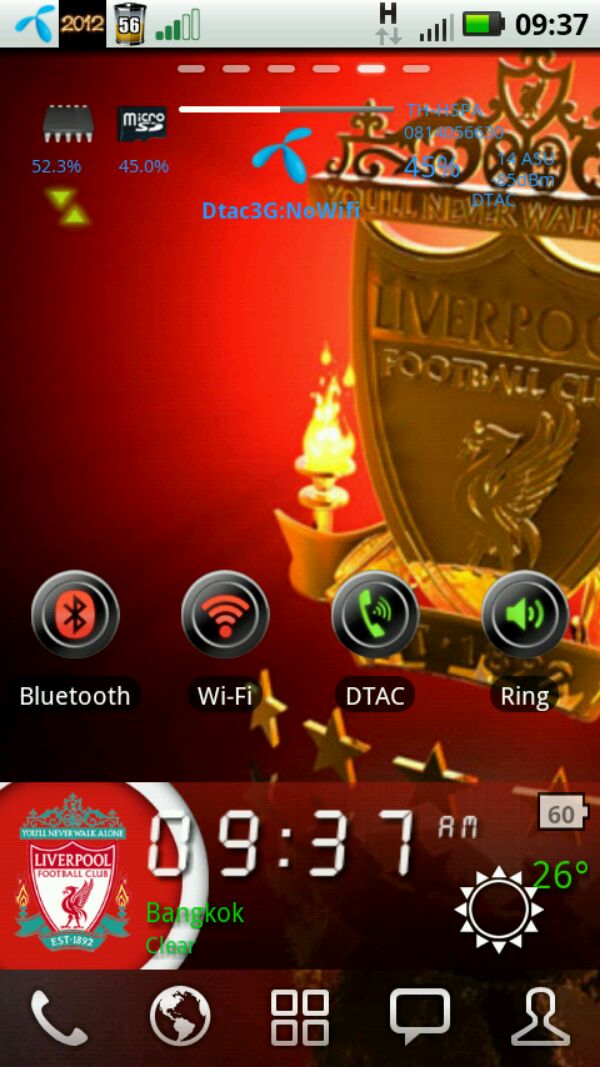Toggle the Wi-Fi widget

pyautogui.click(x=225, y=614)
